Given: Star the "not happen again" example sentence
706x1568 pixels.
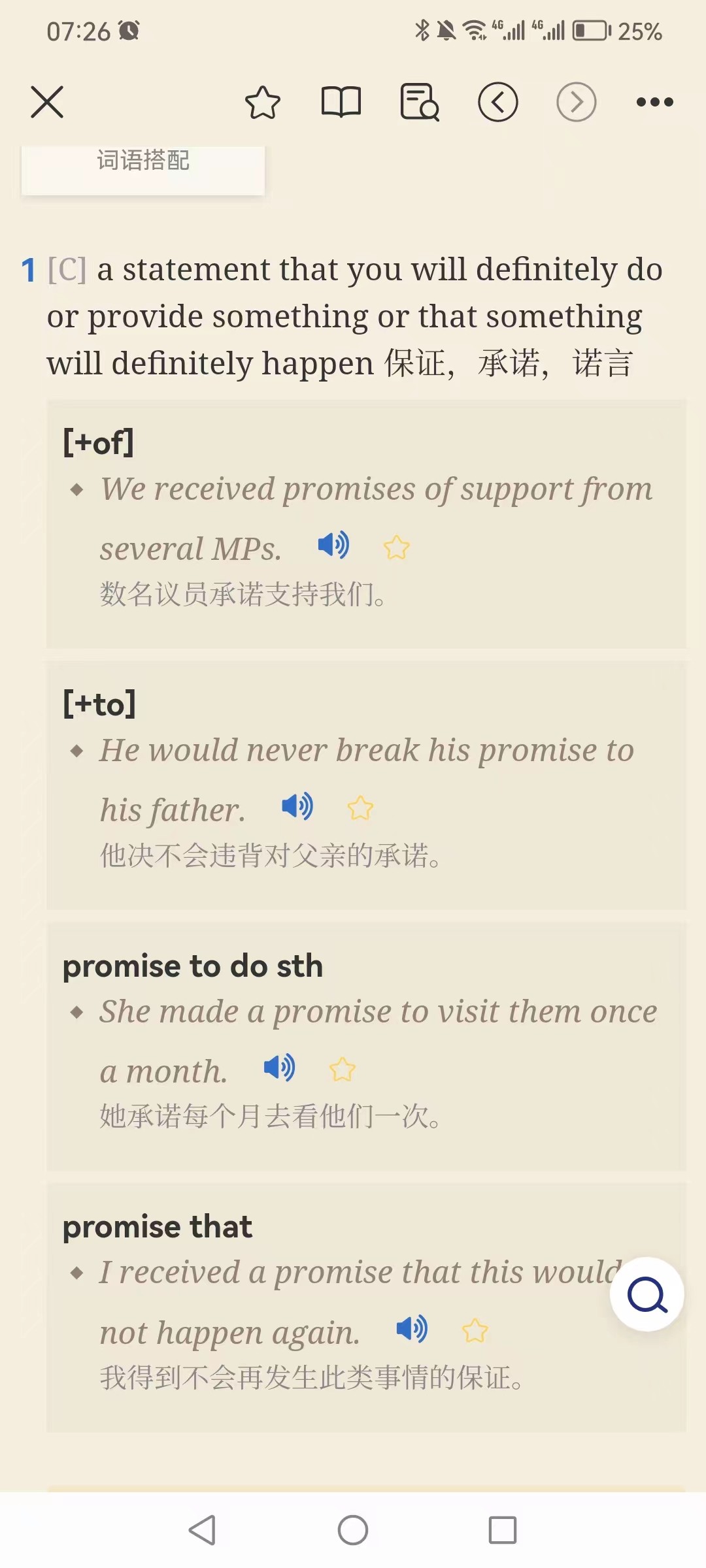Looking at the screenshot, I should [475, 1331].
